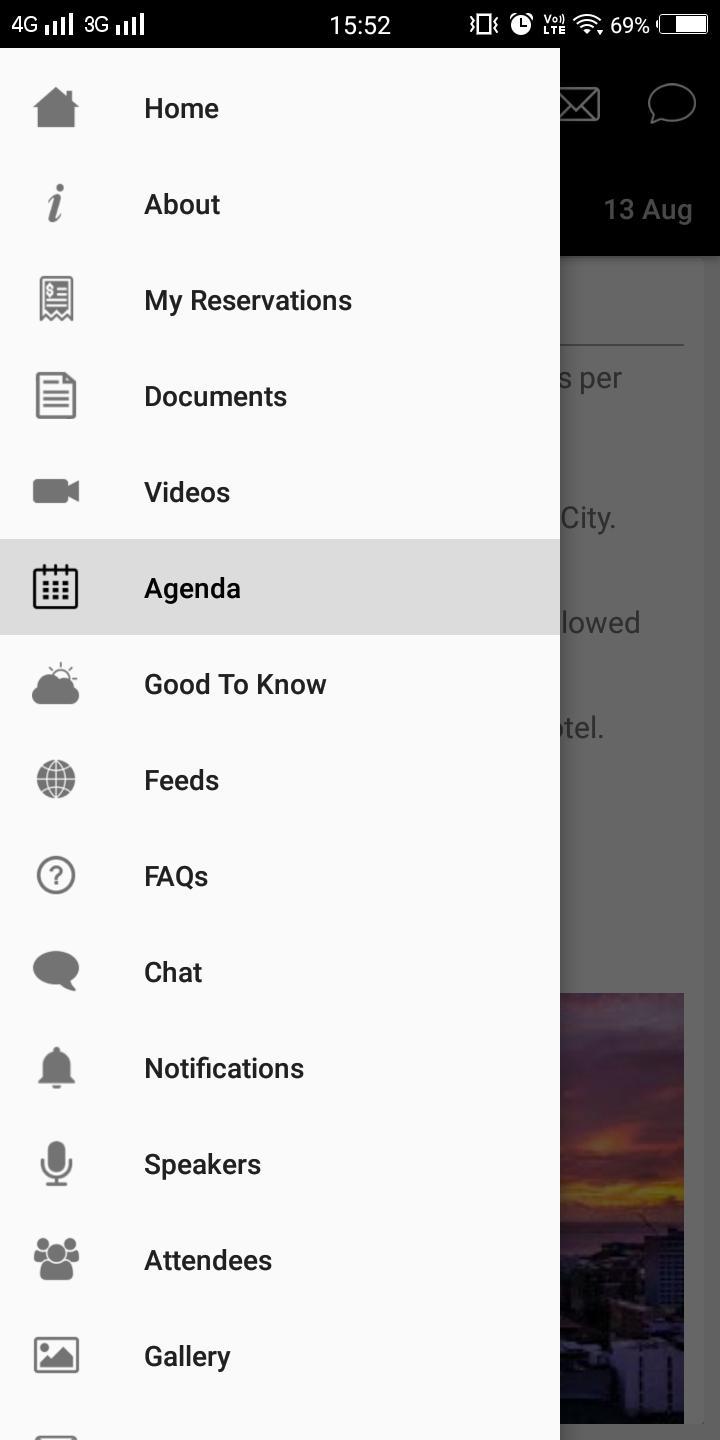Open the Documents list
Viewport: 720px width, 1440px height.
[215, 396]
